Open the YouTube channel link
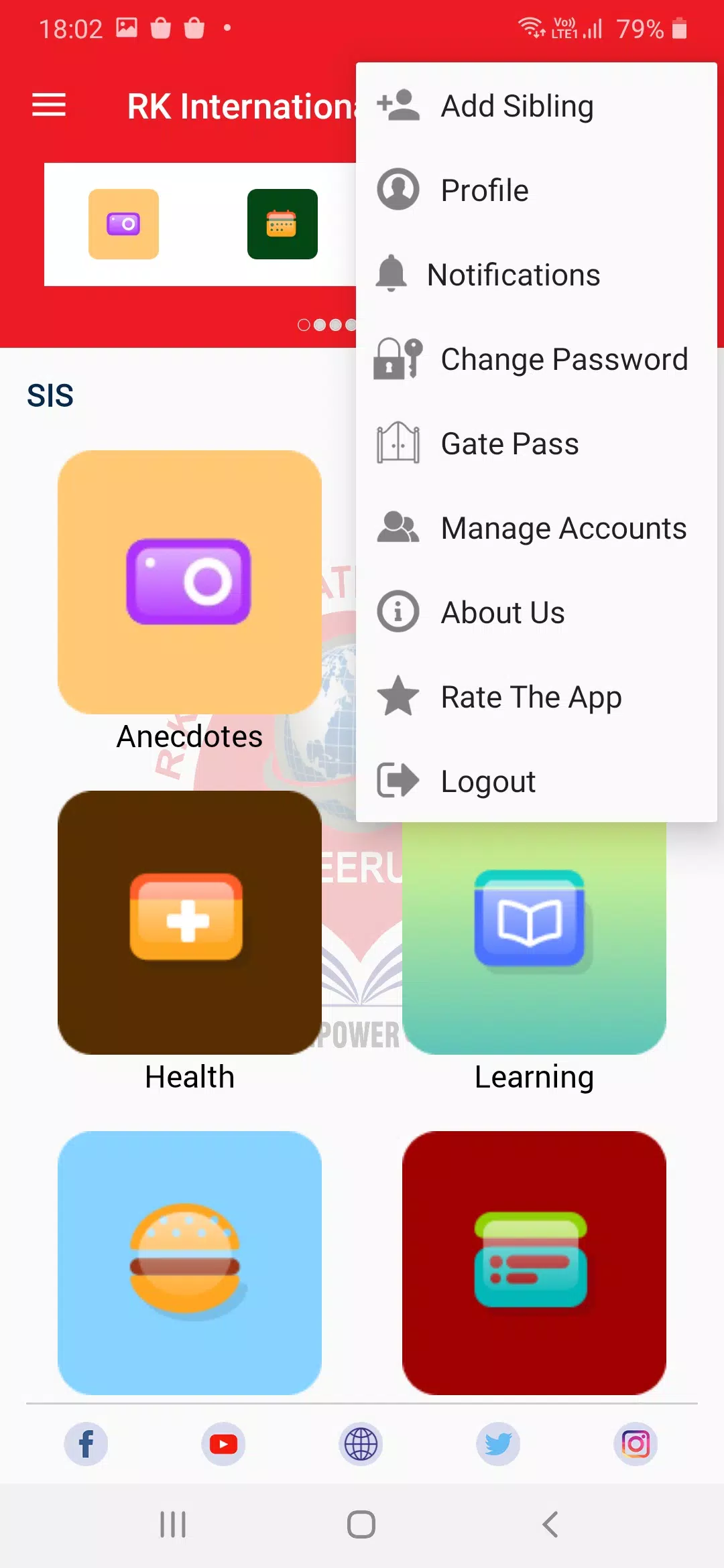Viewport: 724px width, 1568px height. click(223, 1444)
